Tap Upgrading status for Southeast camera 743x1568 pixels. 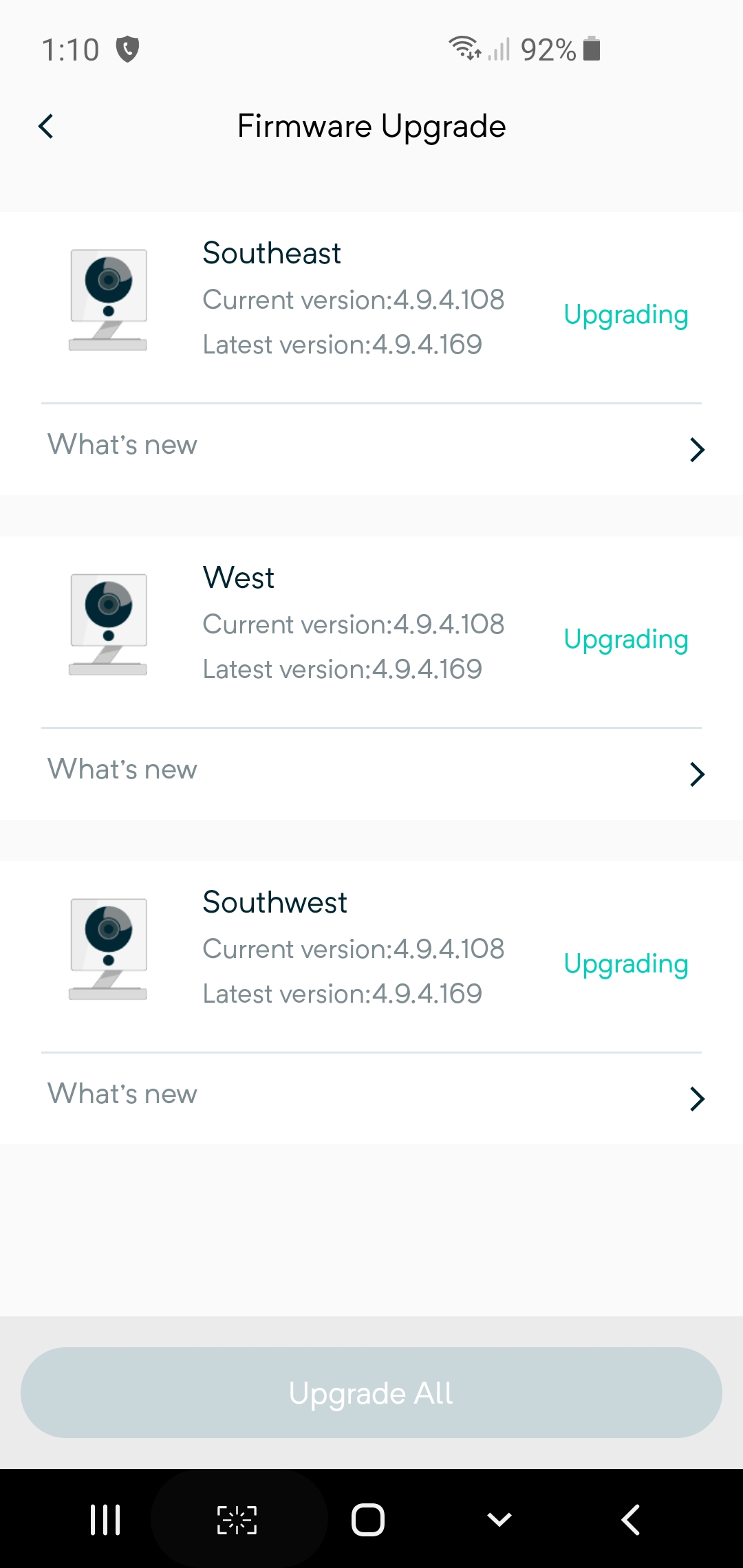tap(625, 315)
